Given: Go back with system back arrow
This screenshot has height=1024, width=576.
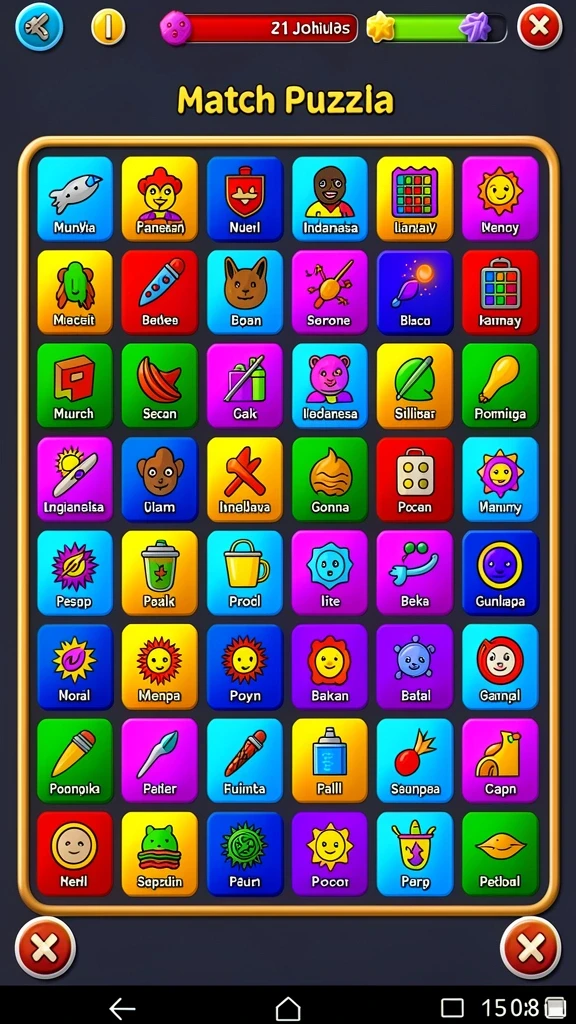Looking at the screenshot, I should (x=122, y=1008).
